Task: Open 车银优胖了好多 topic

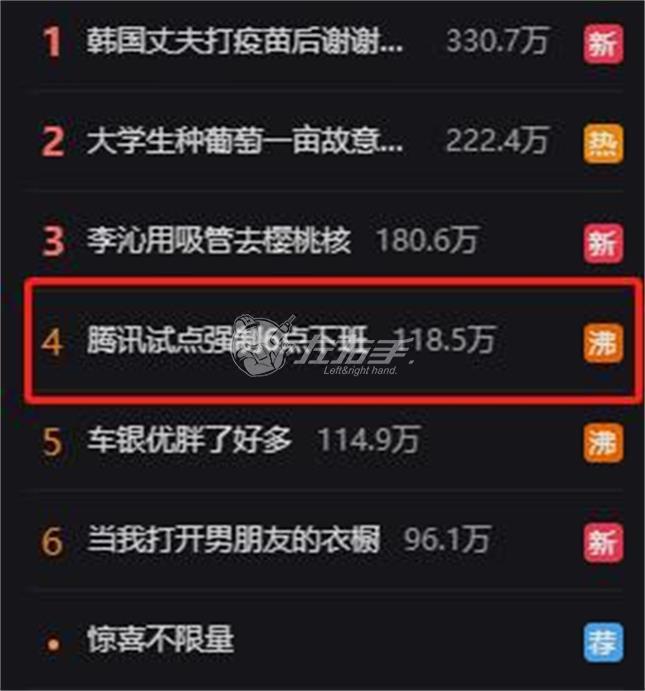Action: [x=190, y=440]
